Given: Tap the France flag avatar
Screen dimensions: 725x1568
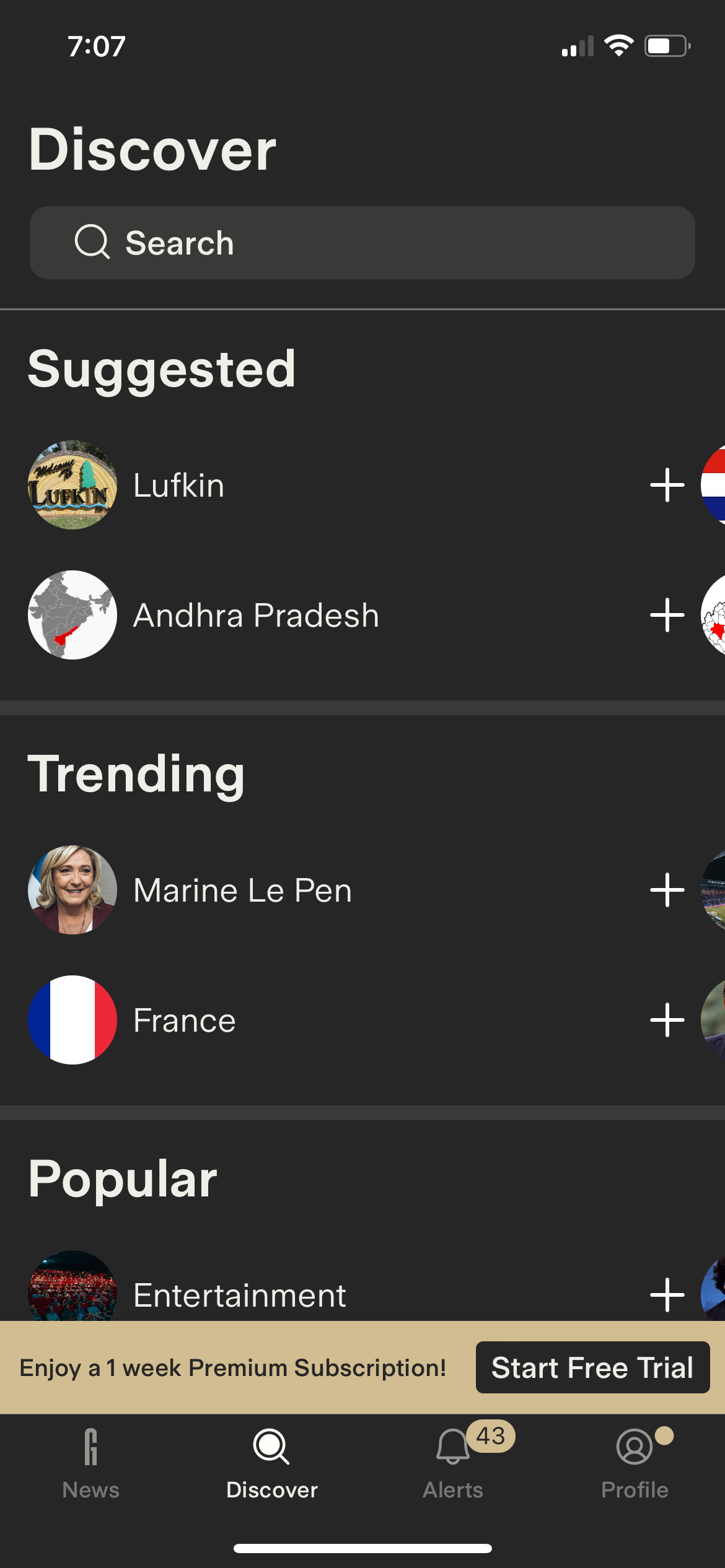Looking at the screenshot, I should (x=72, y=1020).
